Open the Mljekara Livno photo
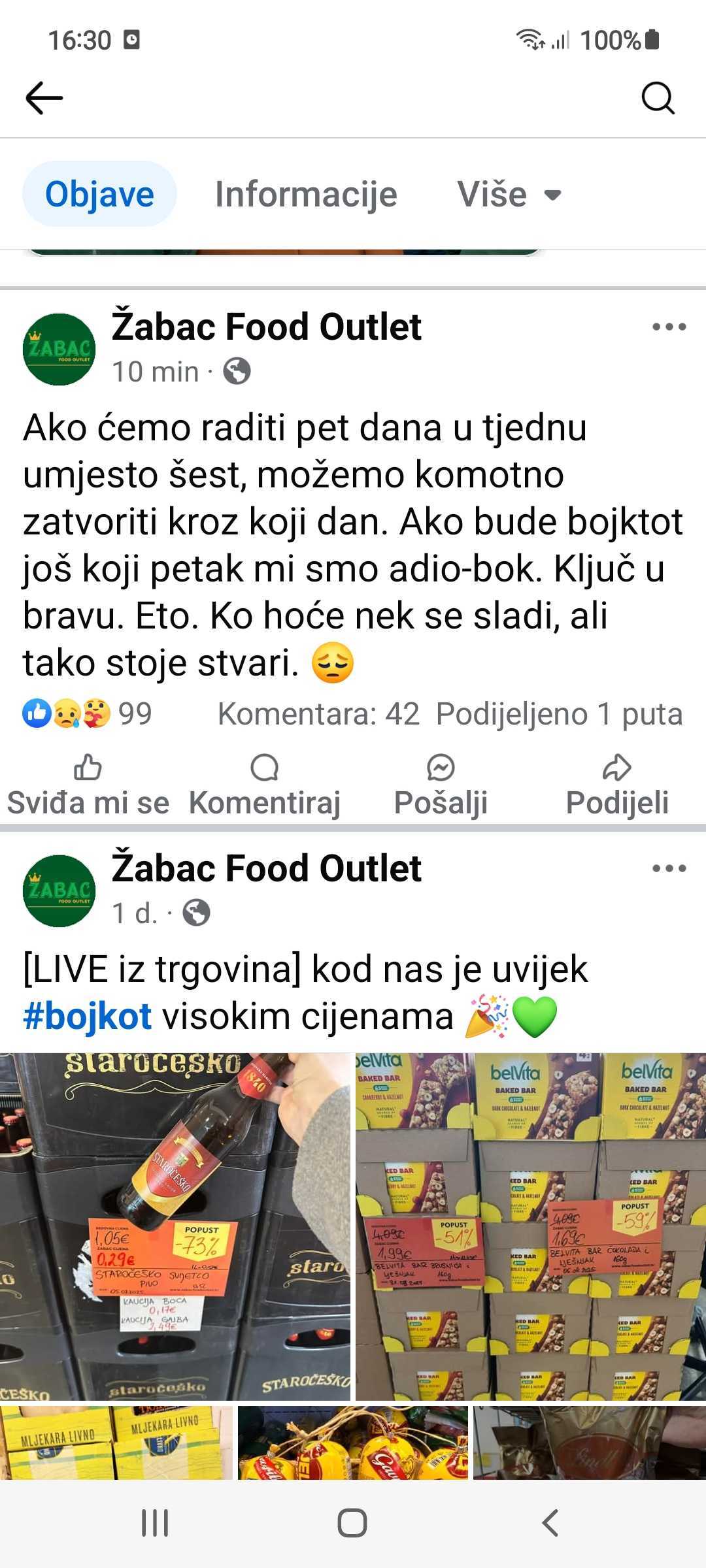The height and width of the screenshot is (1568, 706). point(116,1442)
